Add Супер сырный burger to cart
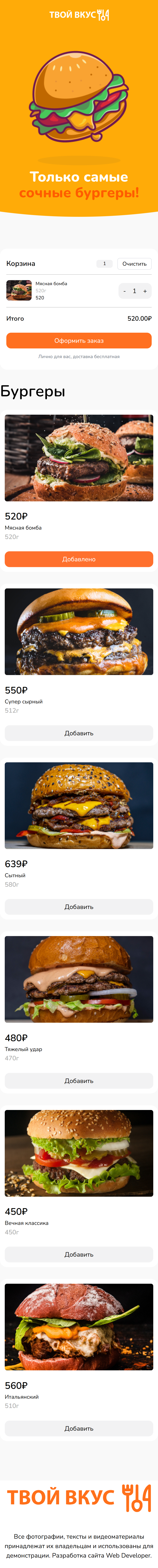 click(79, 733)
